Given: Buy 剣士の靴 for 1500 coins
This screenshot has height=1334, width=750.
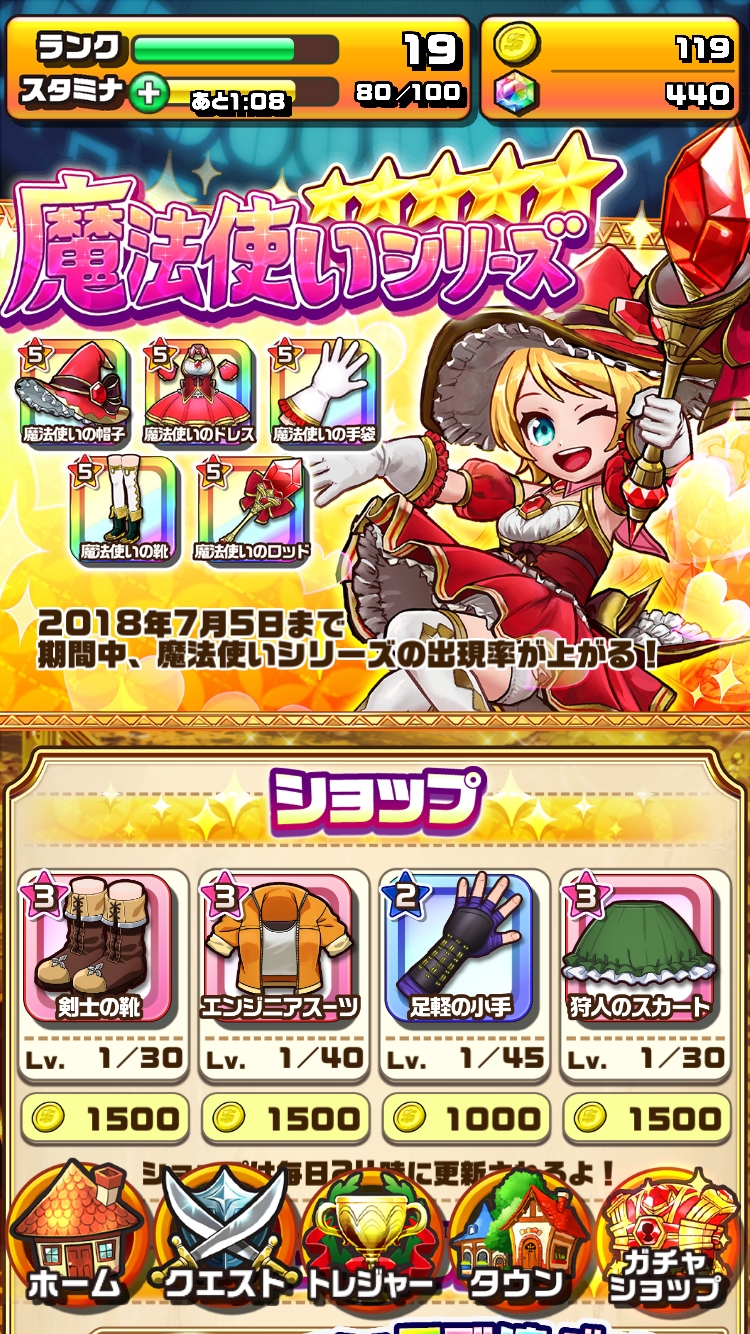Looking at the screenshot, I should click(104, 1119).
